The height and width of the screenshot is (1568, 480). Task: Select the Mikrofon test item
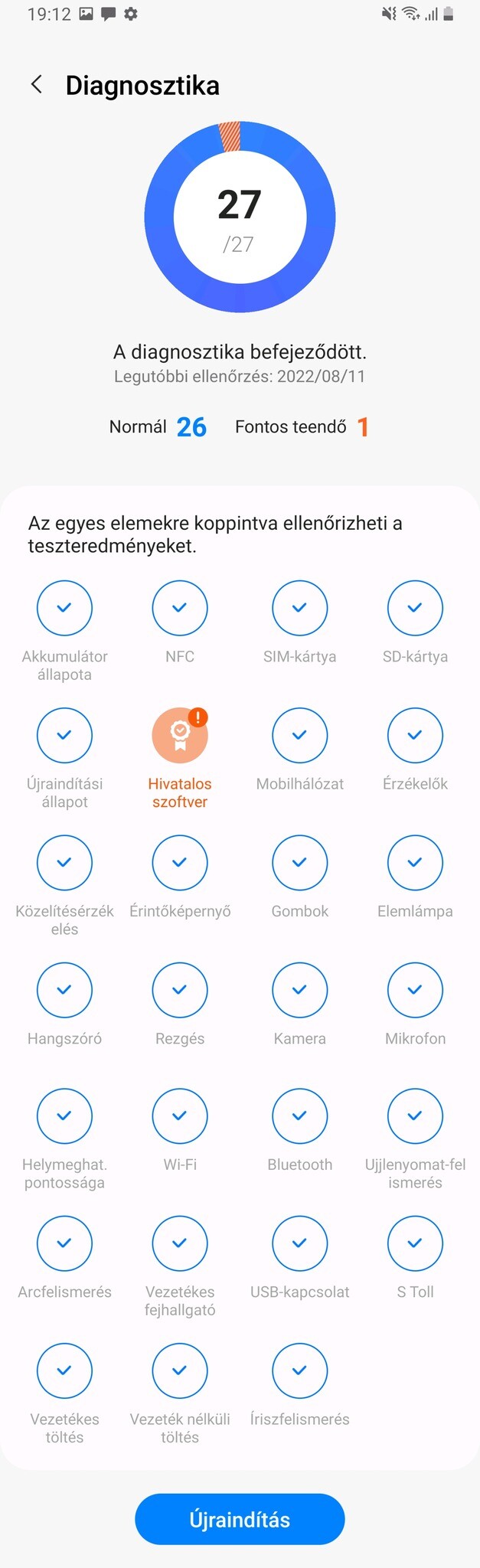point(415,990)
